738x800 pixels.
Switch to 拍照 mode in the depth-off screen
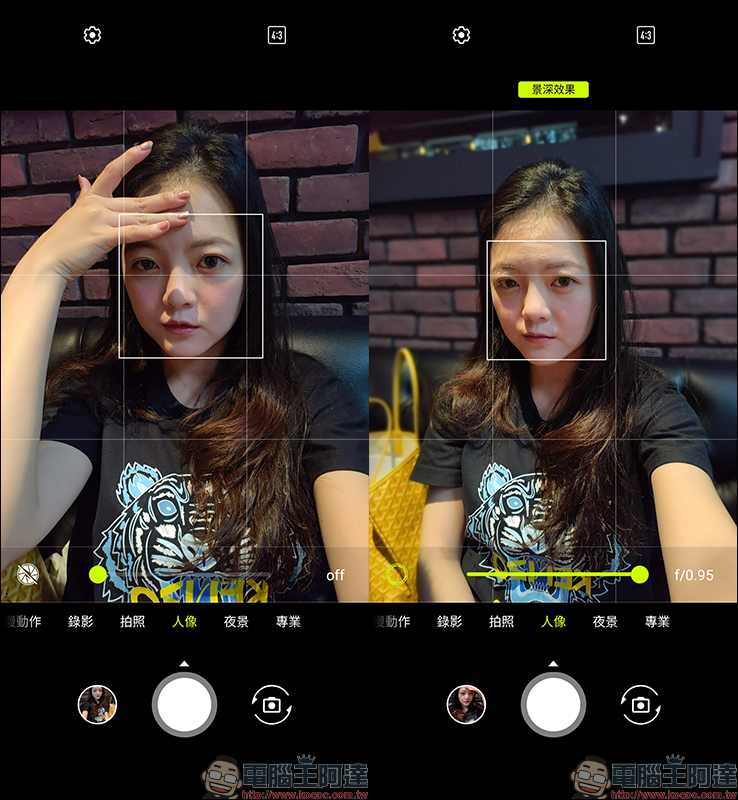click(x=133, y=622)
